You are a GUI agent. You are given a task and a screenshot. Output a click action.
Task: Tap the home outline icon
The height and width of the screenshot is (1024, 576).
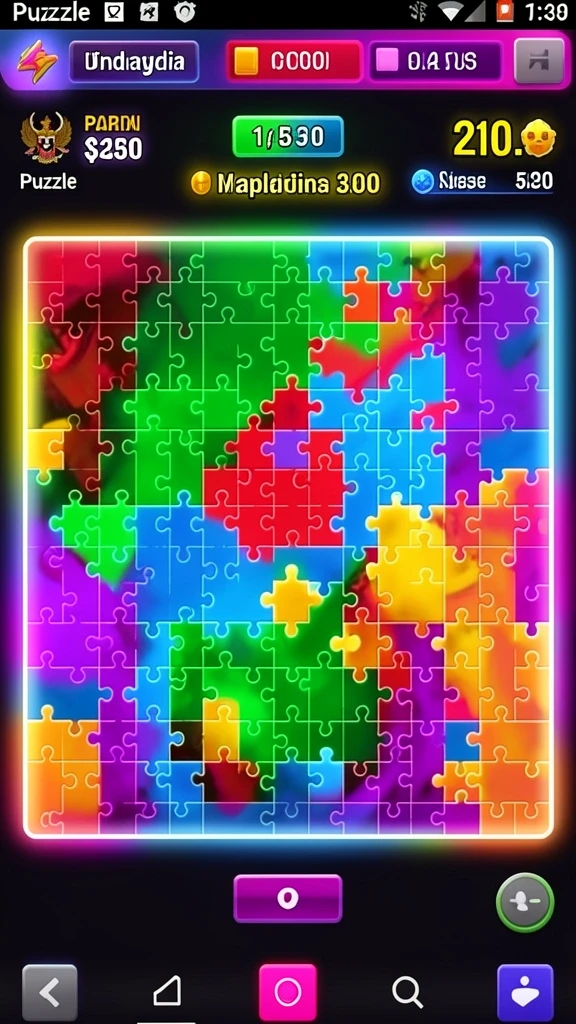[x=168, y=993]
